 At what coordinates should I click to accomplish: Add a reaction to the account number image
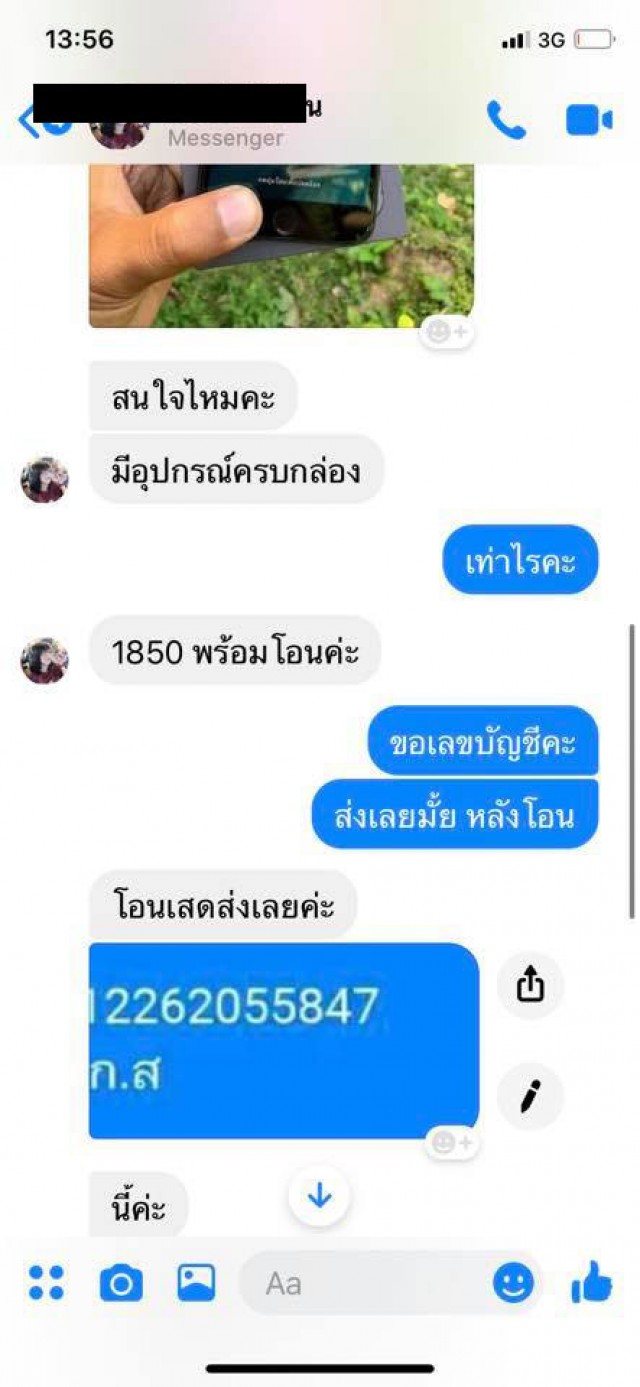(451, 1142)
